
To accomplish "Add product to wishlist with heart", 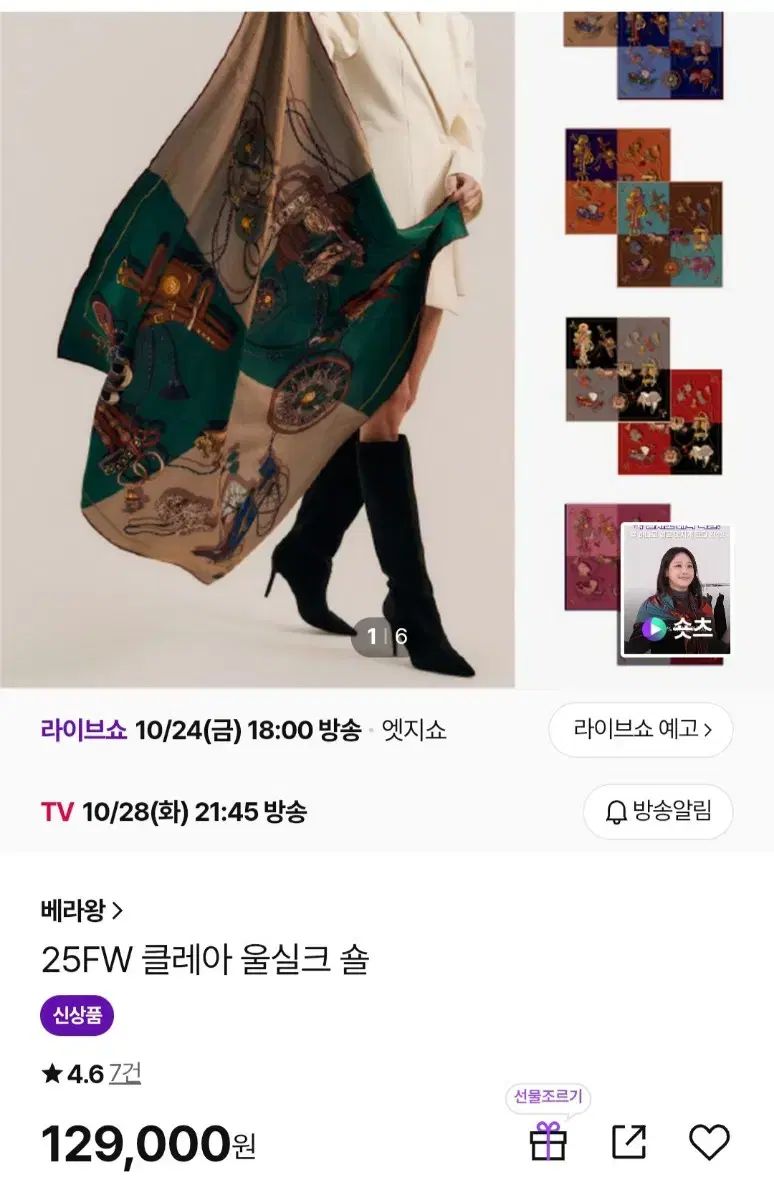I will tap(709, 1141).
